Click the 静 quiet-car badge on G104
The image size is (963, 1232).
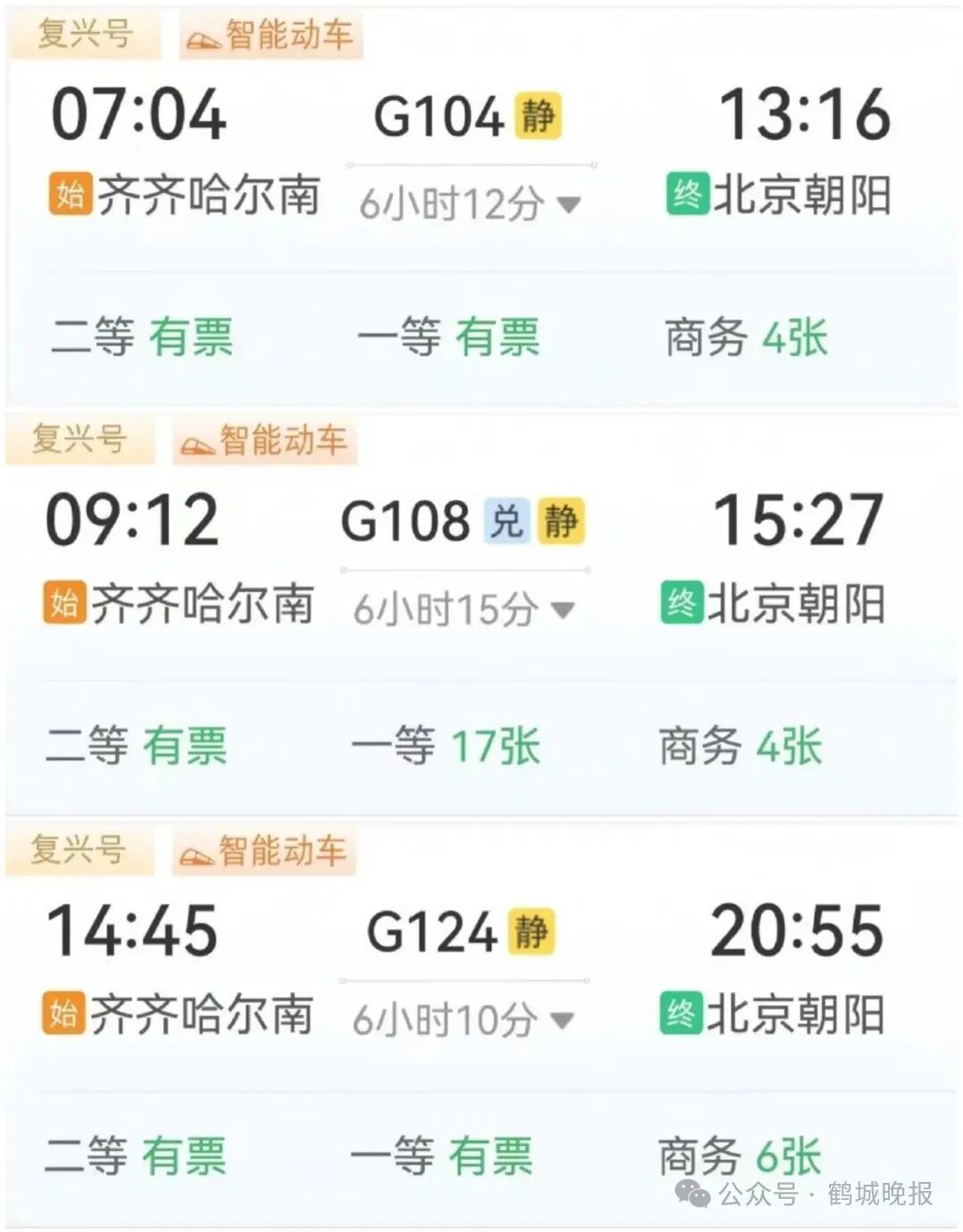[538, 116]
